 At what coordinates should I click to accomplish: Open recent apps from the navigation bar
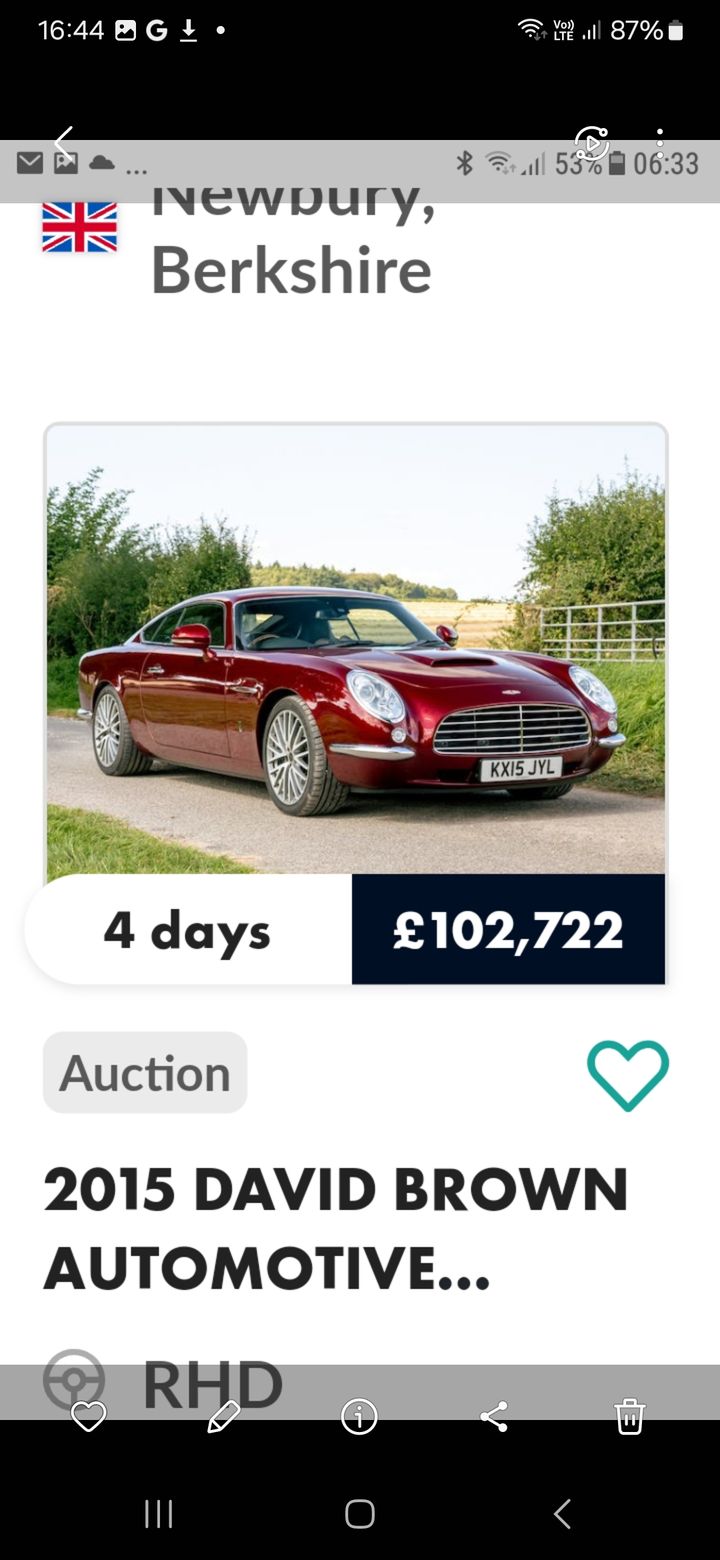pos(159,1514)
